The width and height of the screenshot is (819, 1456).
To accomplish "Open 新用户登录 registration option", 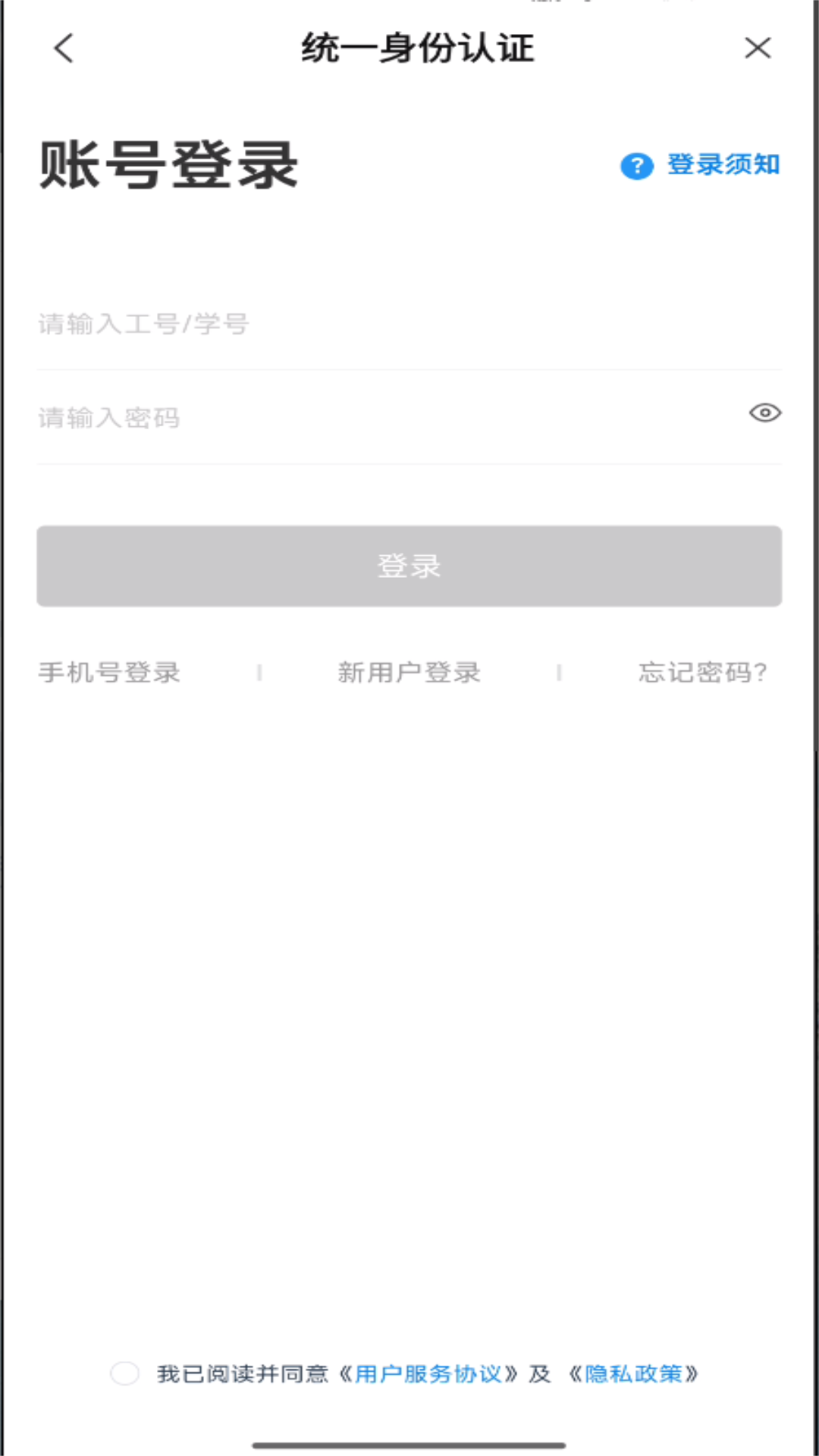I will coord(409,672).
